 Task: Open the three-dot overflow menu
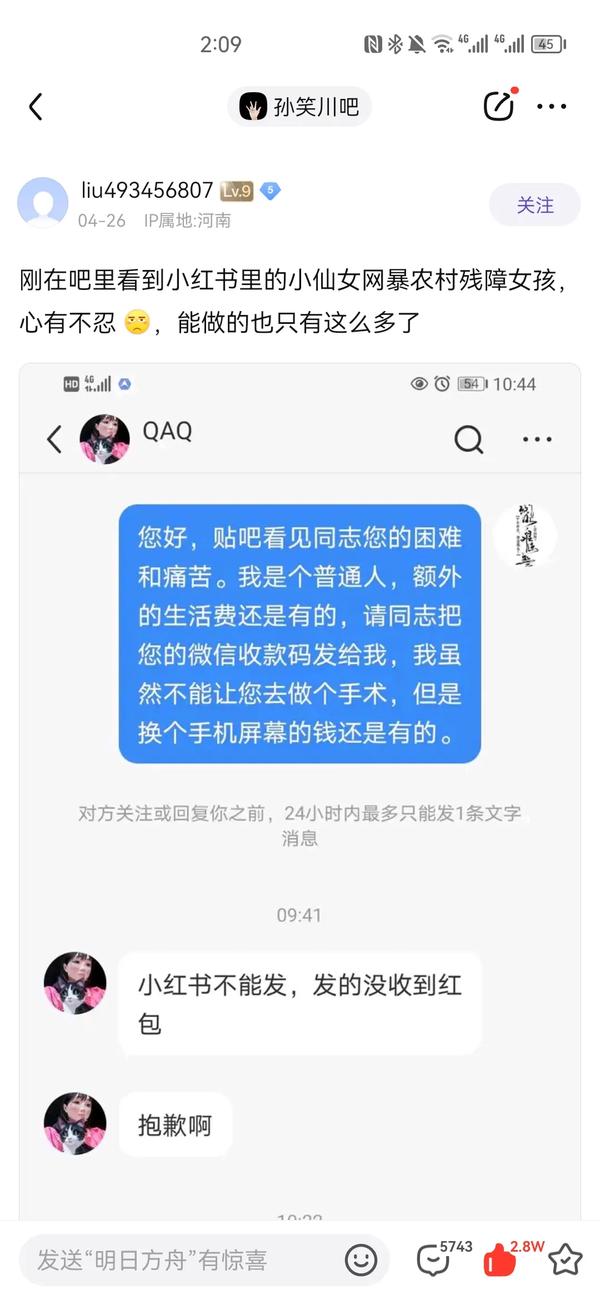click(552, 107)
